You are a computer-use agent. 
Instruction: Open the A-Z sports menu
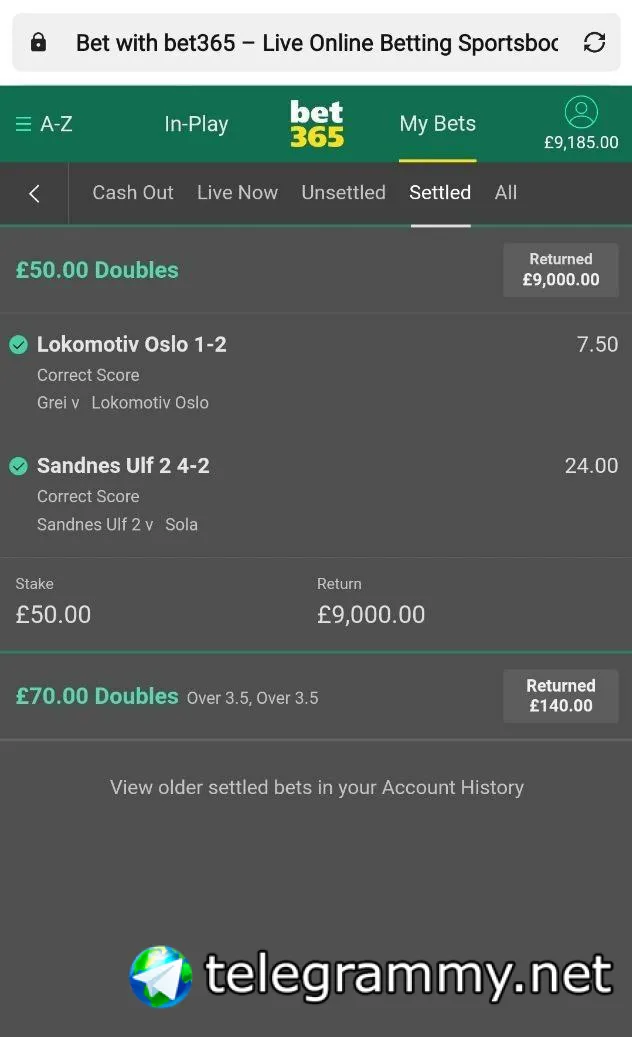click(44, 124)
